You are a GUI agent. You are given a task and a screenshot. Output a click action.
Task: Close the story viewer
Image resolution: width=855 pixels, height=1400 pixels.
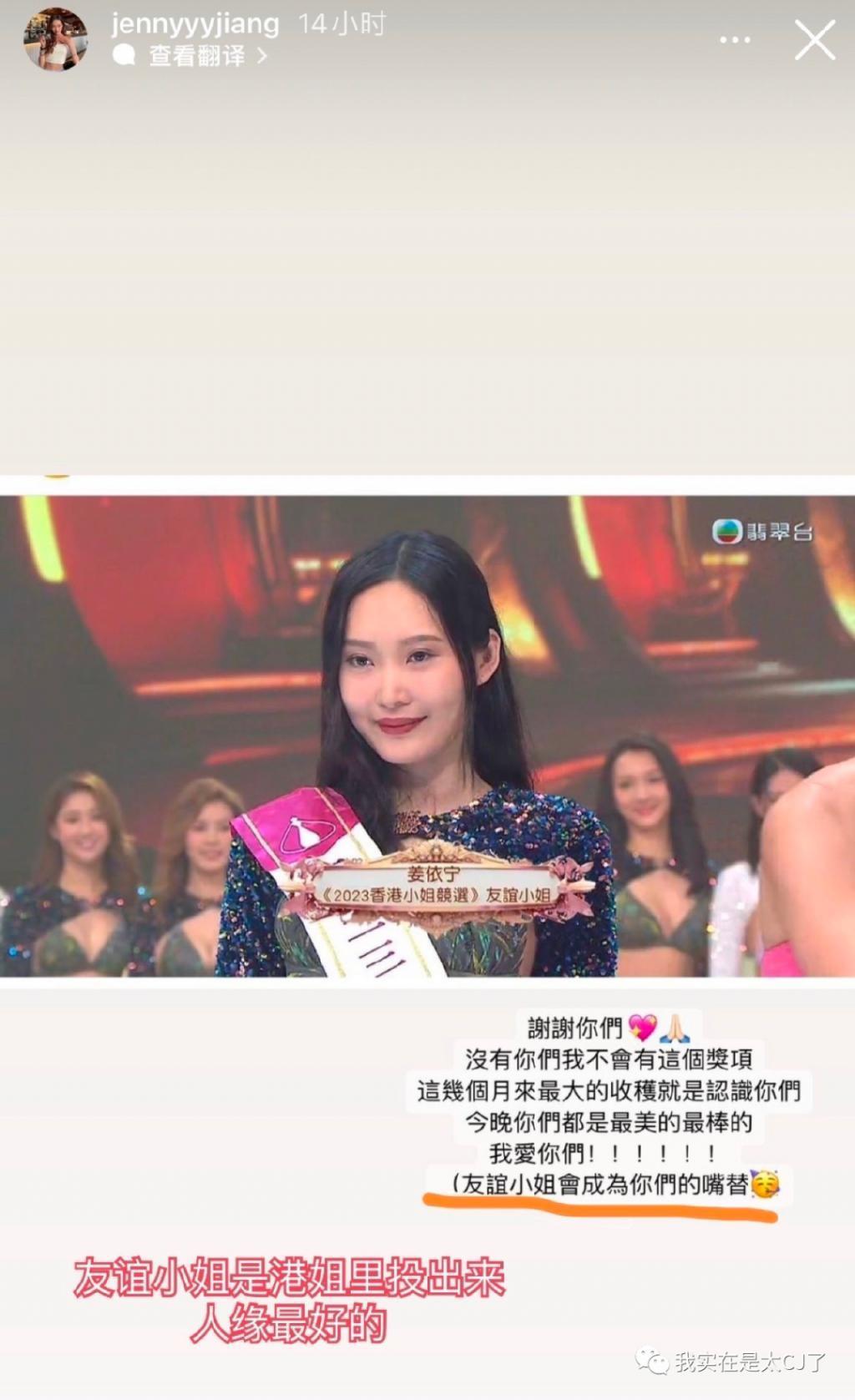coord(814,40)
